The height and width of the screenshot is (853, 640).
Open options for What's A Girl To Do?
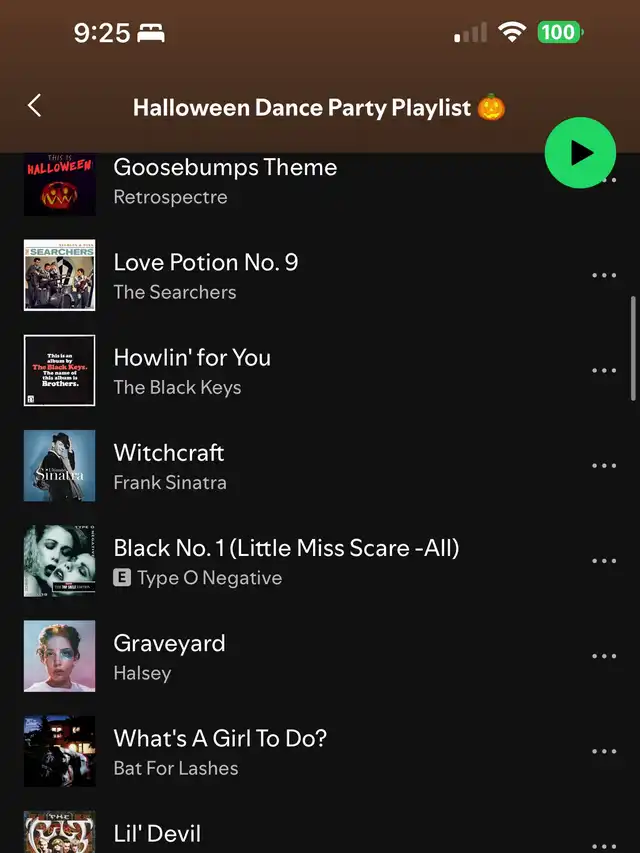click(x=604, y=752)
